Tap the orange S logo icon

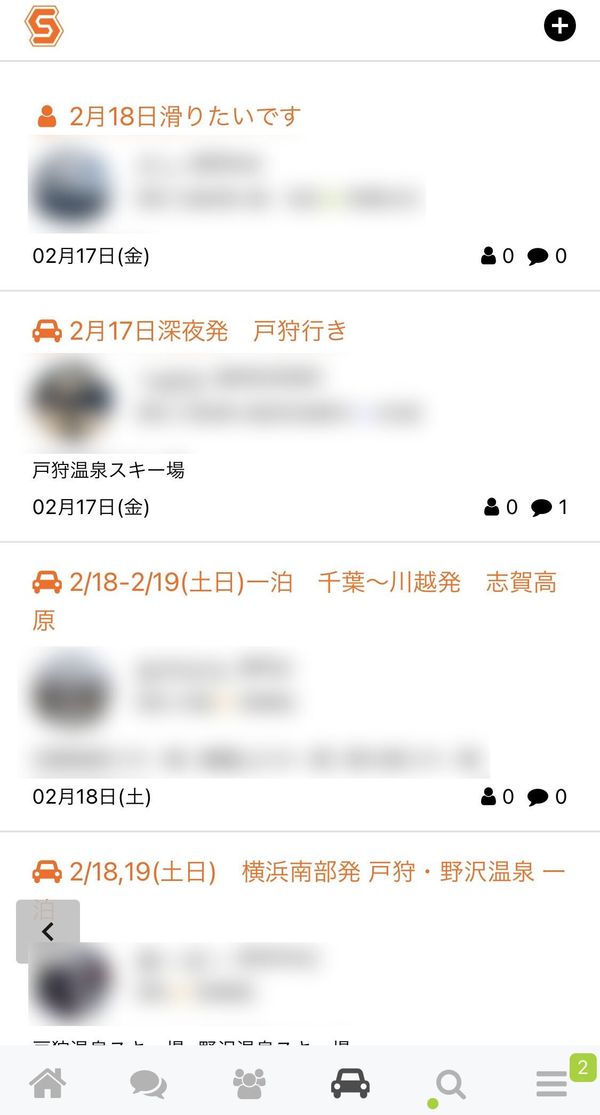coord(44,26)
